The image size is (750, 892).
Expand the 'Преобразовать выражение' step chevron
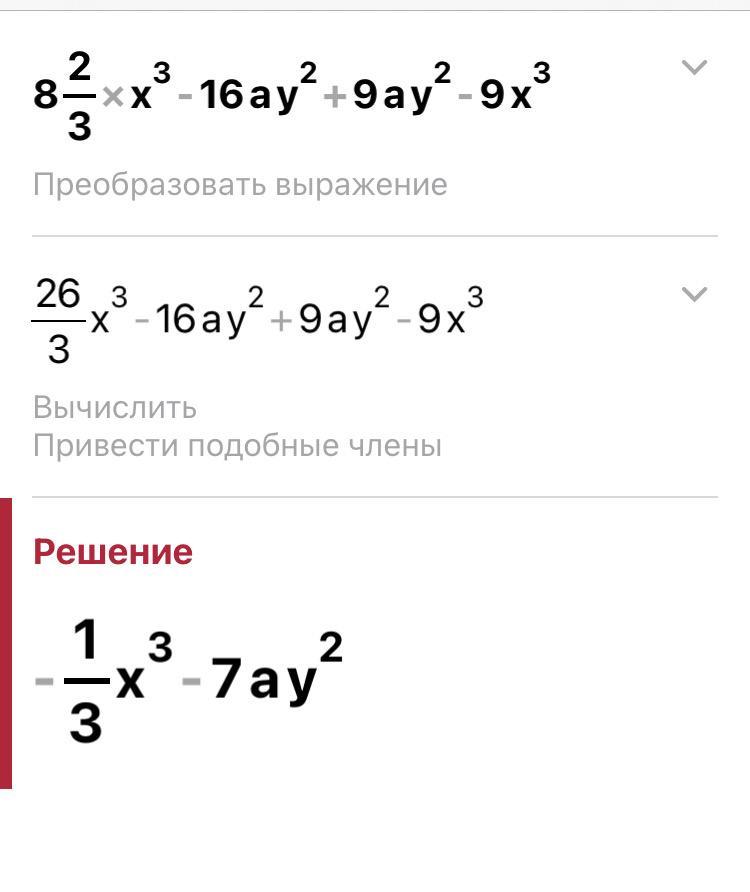point(693,68)
